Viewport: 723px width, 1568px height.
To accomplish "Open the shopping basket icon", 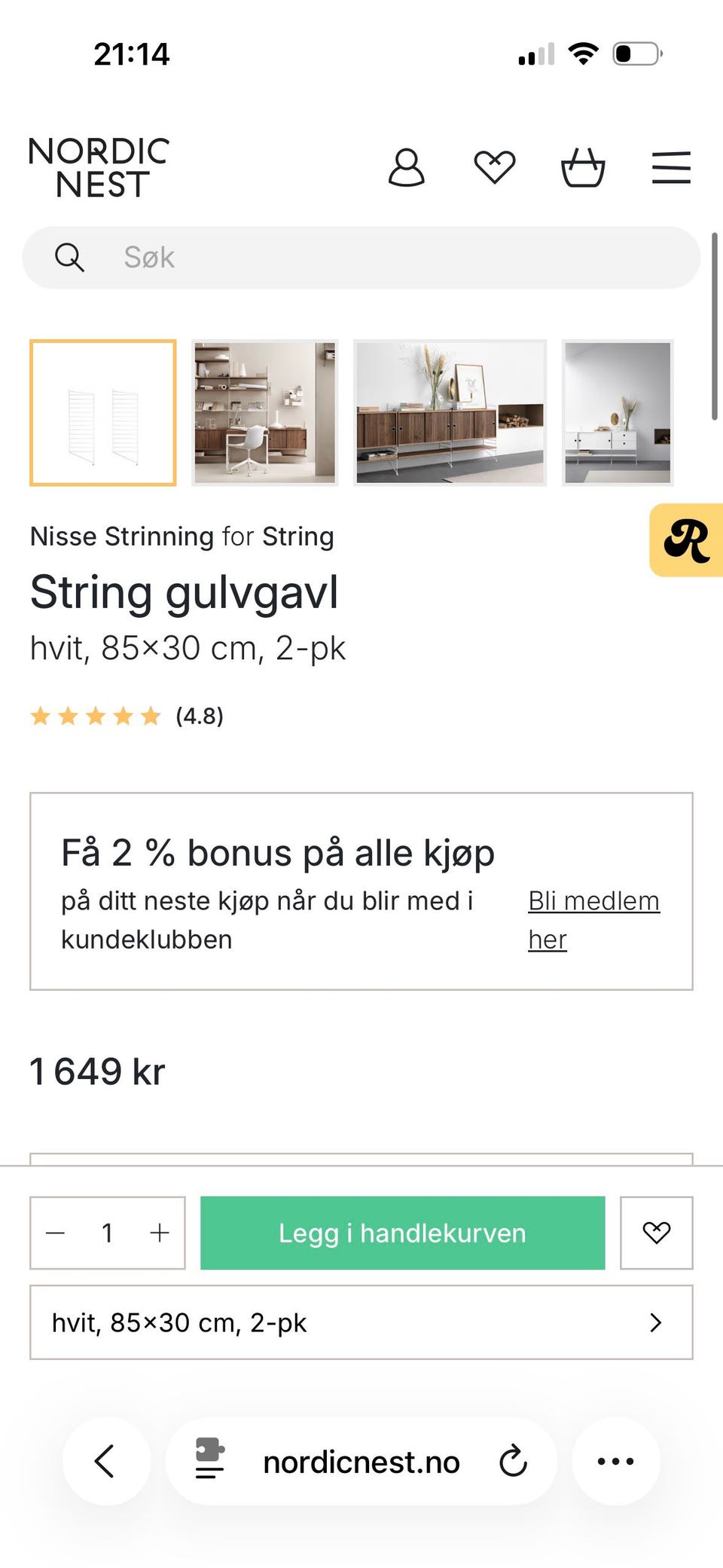I will [x=584, y=167].
